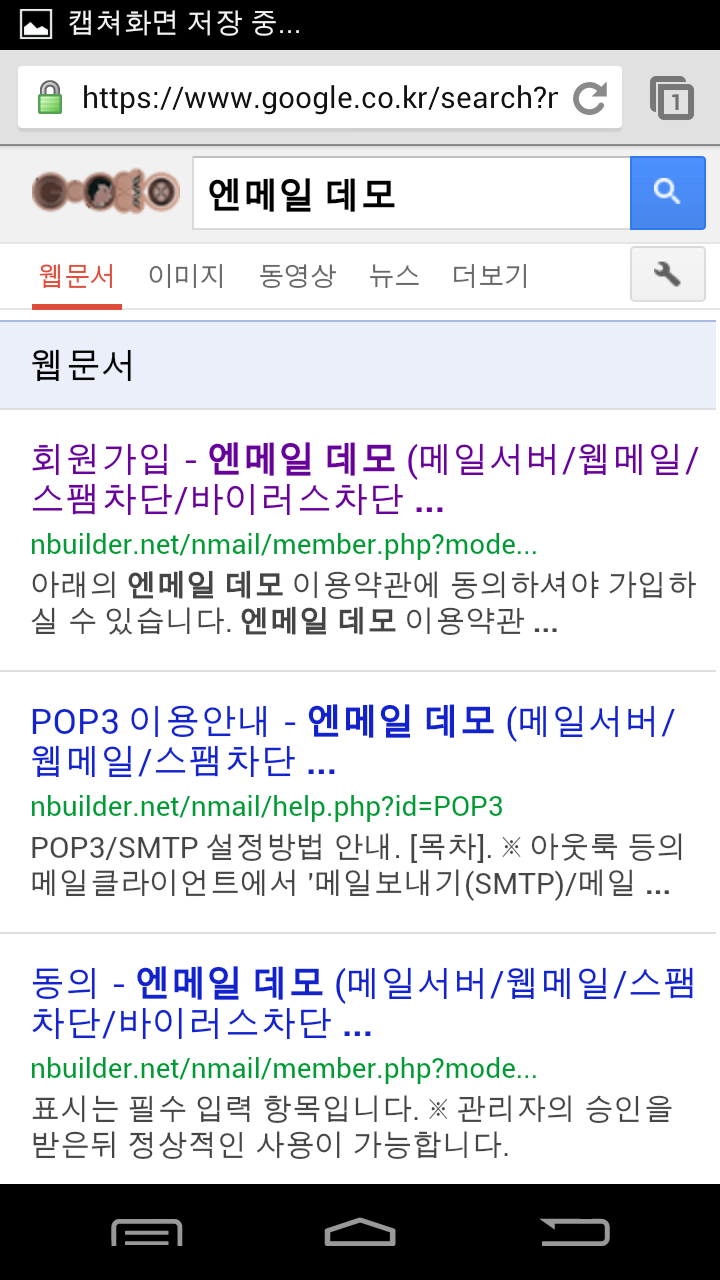The image size is (720, 1280).
Task: Tap the Google doodle logo
Action: coord(105,192)
